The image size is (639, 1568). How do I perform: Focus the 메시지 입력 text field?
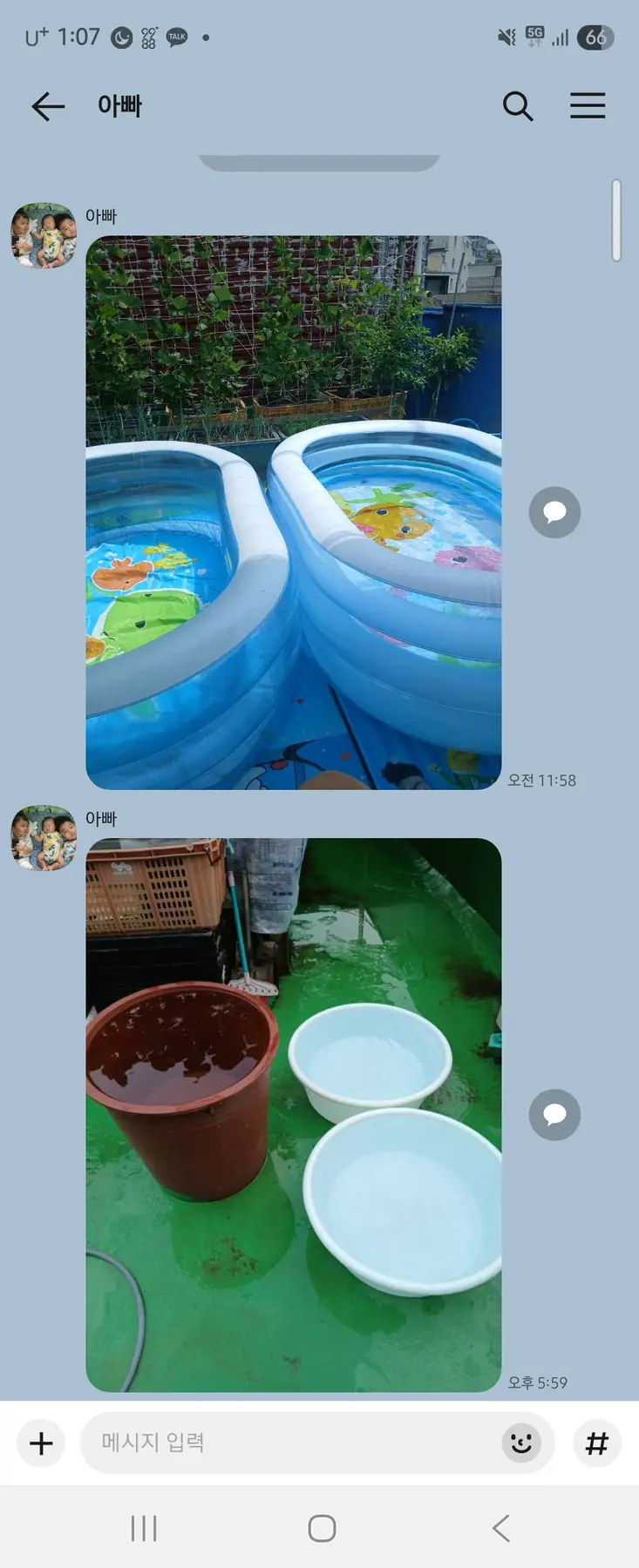coord(288,1443)
